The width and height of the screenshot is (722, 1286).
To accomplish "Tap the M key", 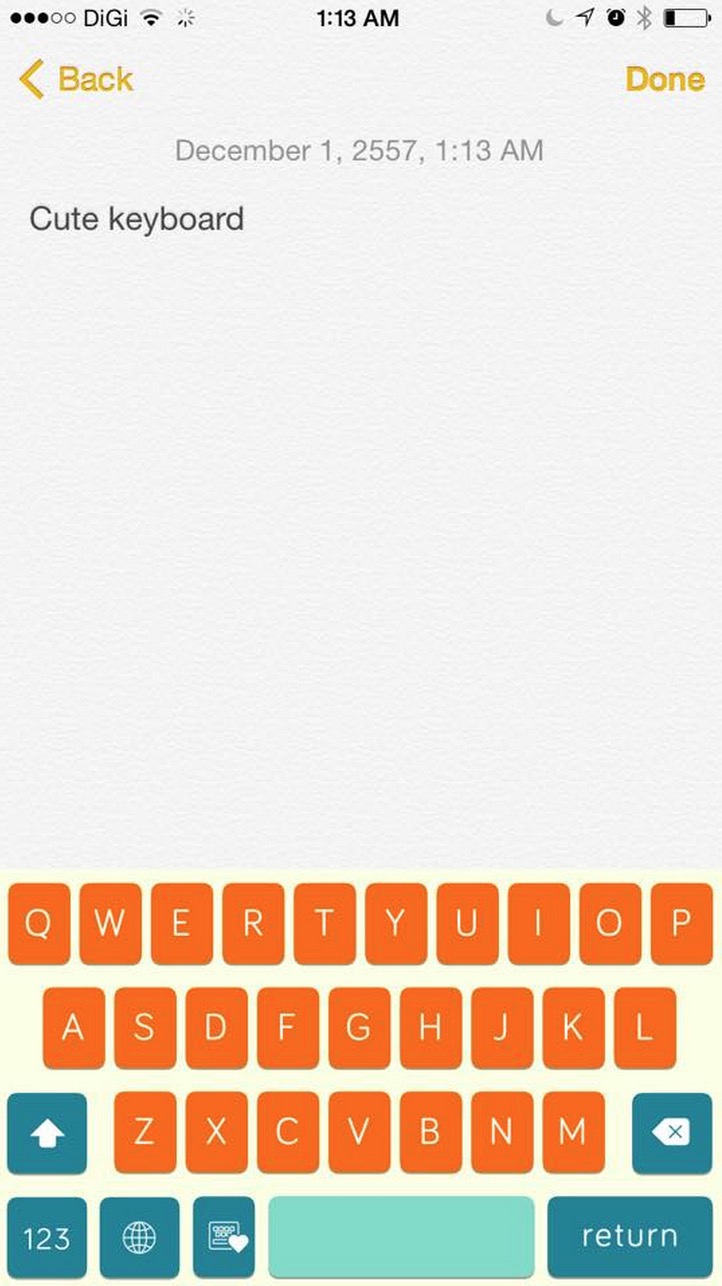I will [572, 1132].
